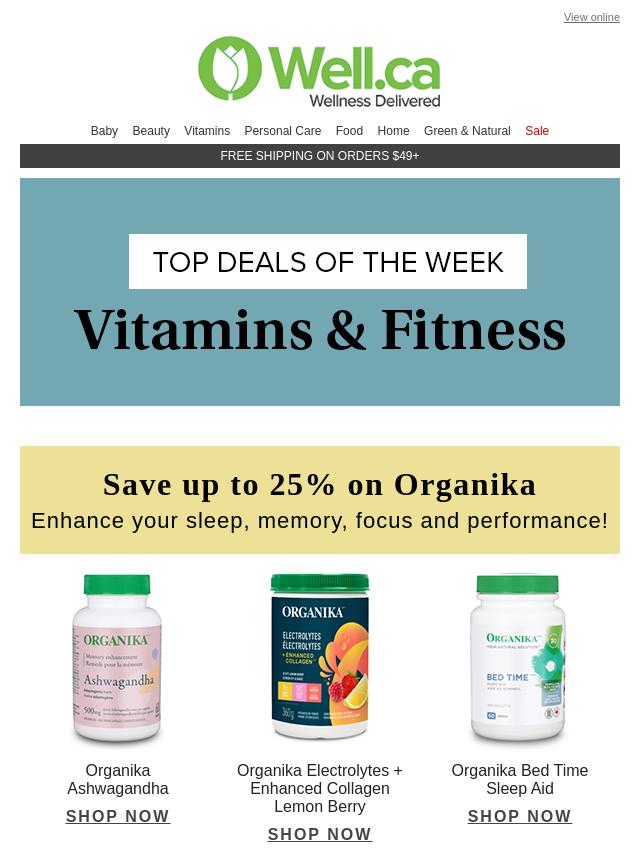
Task: Shop now for Electrolytes Lemon Berry
Action: tap(320, 834)
